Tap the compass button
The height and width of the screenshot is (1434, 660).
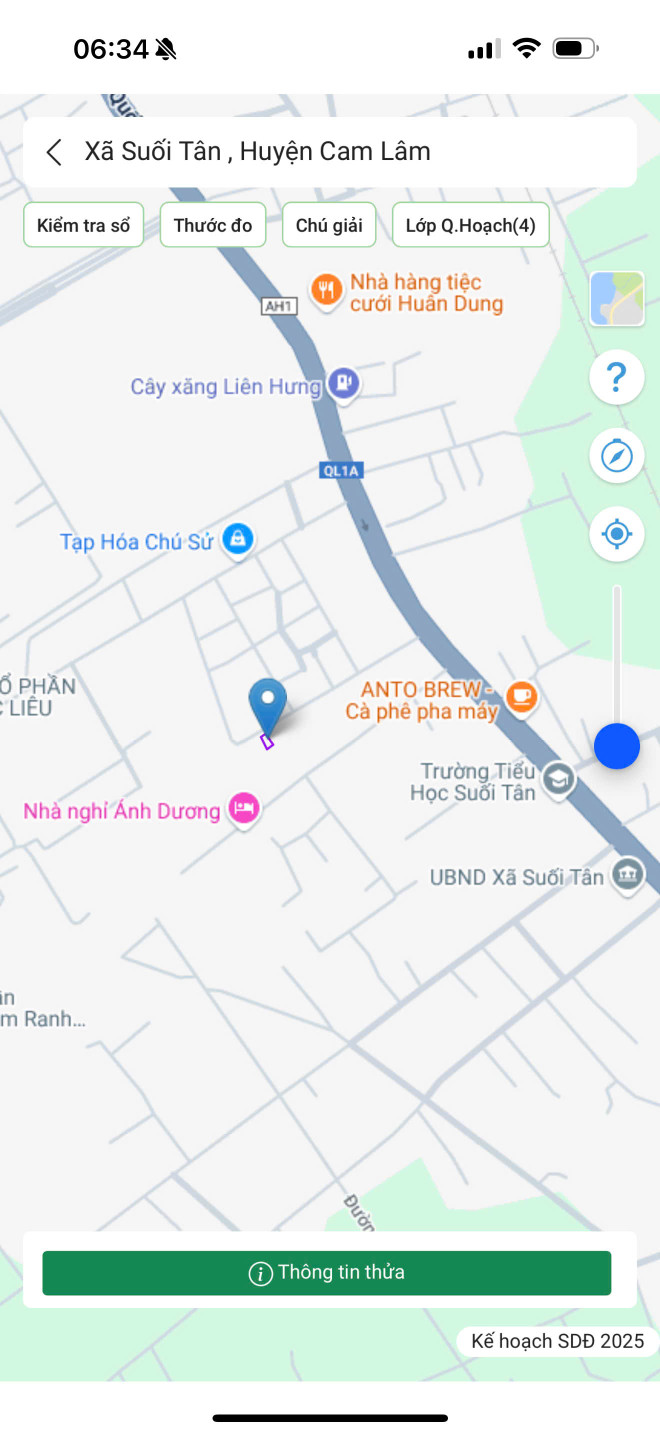(x=617, y=456)
